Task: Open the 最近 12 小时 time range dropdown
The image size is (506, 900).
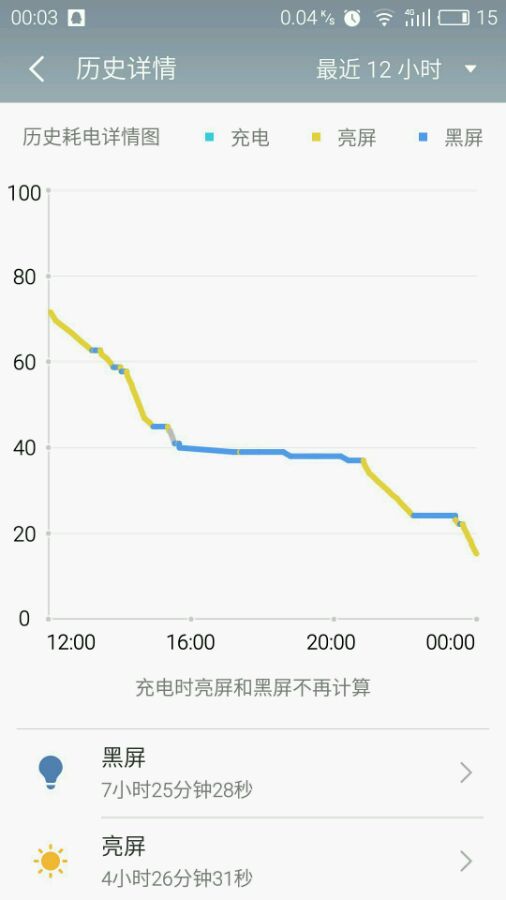Action: click(396, 69)
